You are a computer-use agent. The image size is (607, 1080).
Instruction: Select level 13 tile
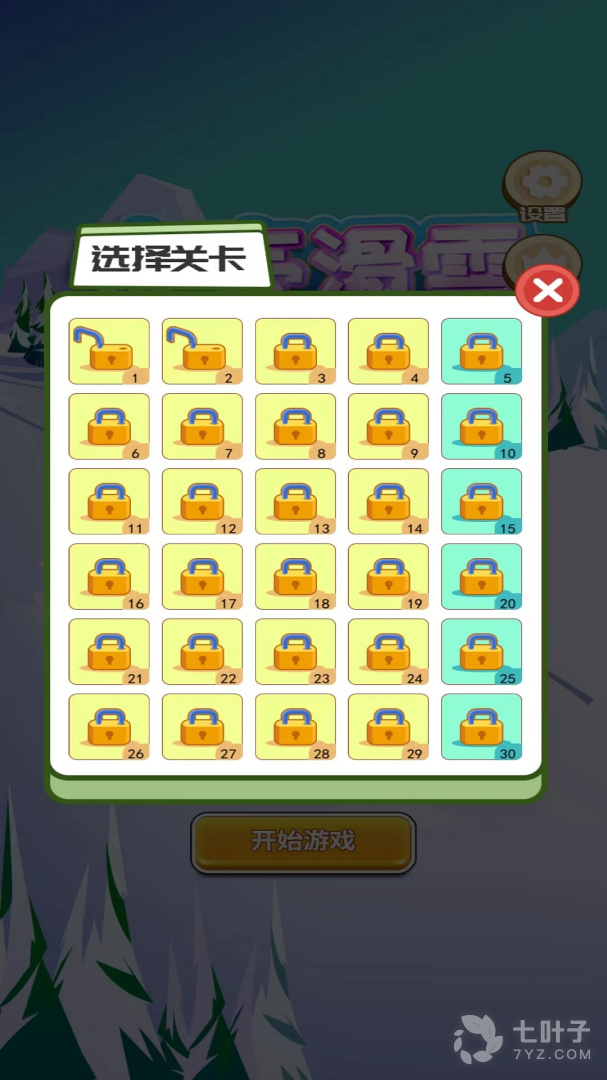(x=295, y=501)
